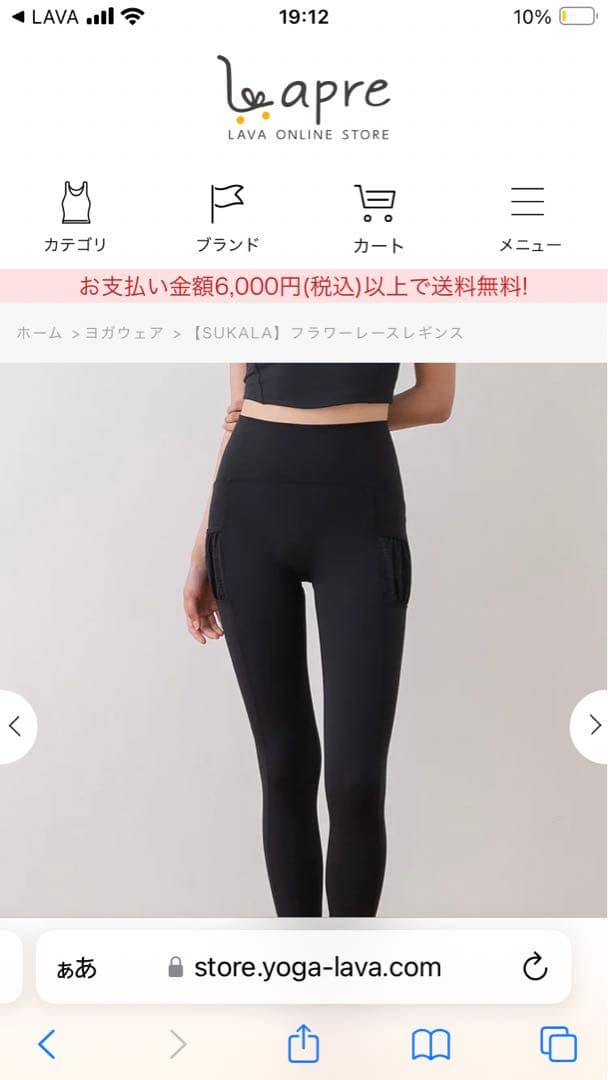
Task: Show the previous product image
Action: coord(15,726)
